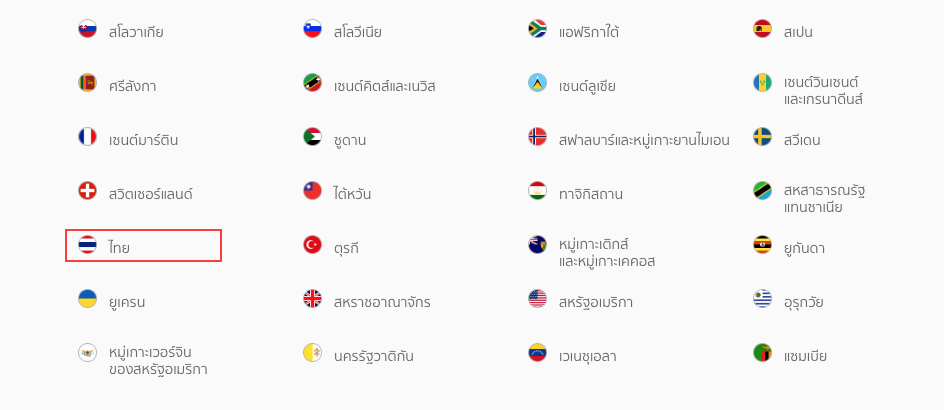
Task: Pick สโลวีเนีย from the list
Action: [357, 31]
